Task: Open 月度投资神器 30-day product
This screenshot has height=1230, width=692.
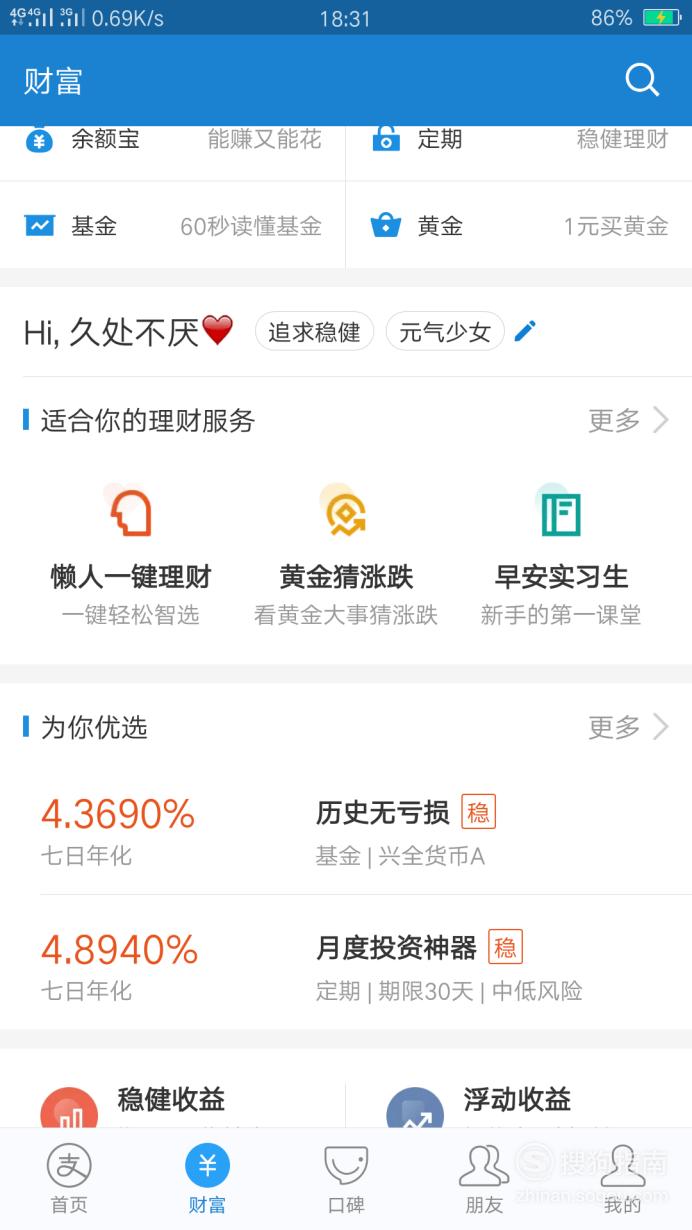Action: point(346,963)
